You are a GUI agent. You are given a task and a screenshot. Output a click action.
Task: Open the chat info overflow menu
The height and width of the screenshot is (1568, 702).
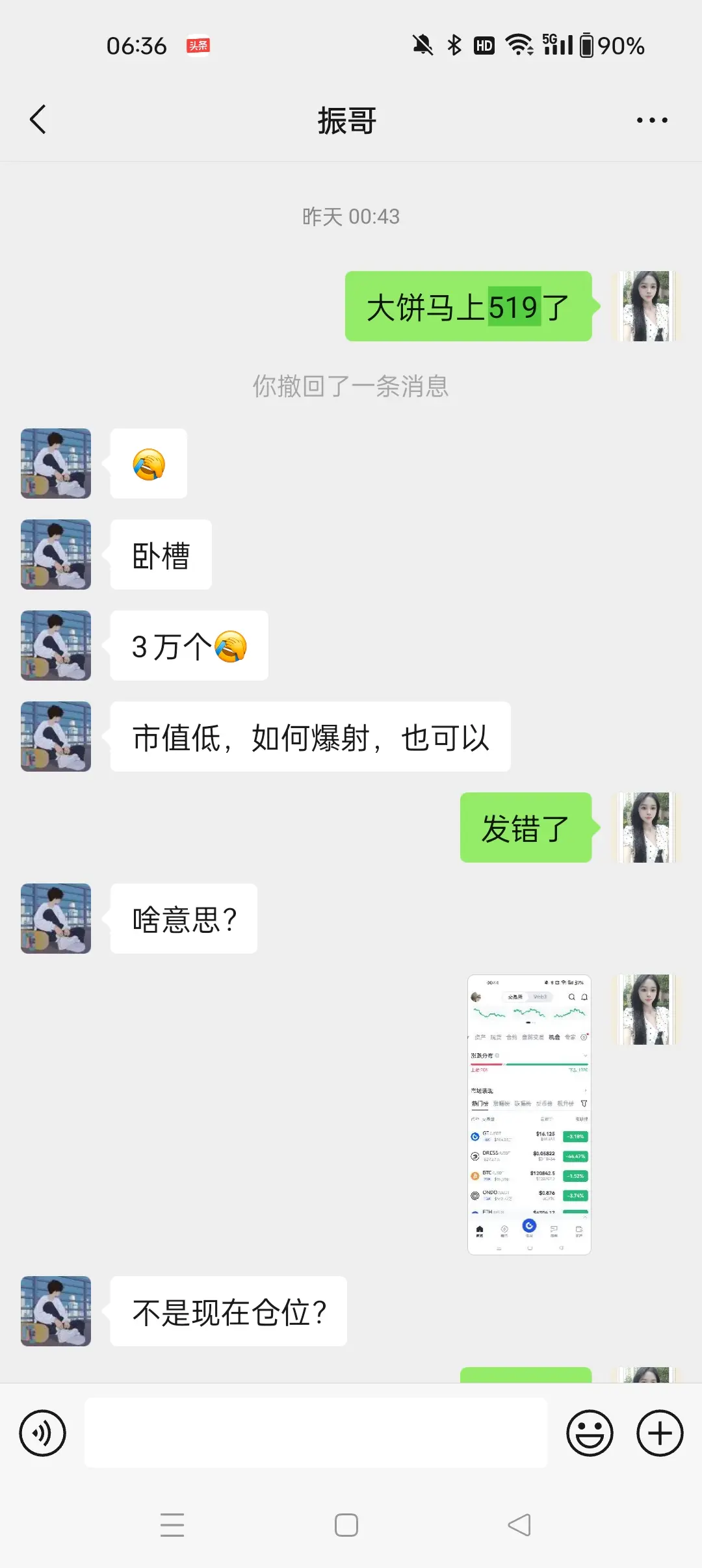[x=652, y=120]
